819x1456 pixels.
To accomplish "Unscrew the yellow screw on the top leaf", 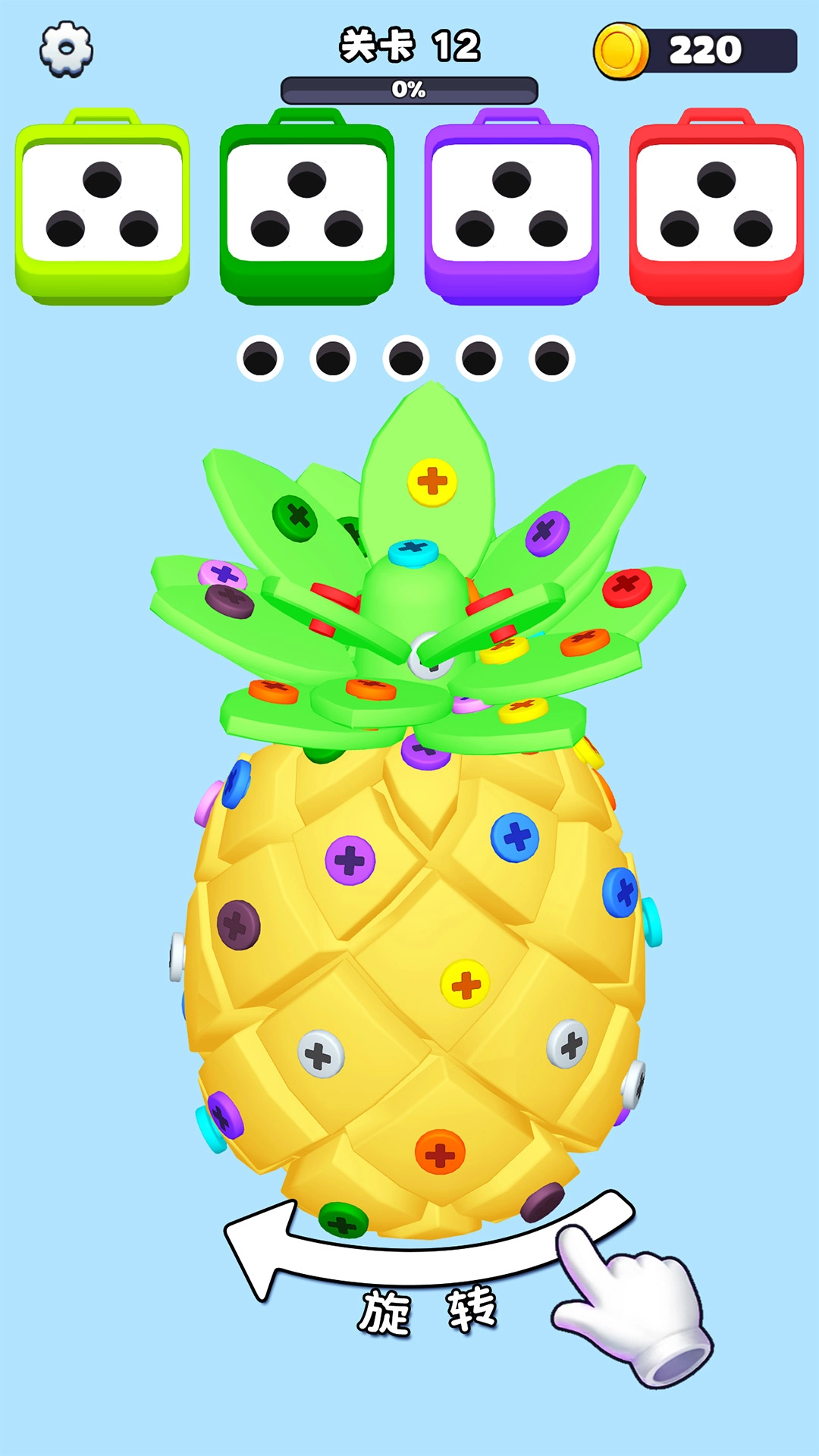I will click(x=432, y=481).
